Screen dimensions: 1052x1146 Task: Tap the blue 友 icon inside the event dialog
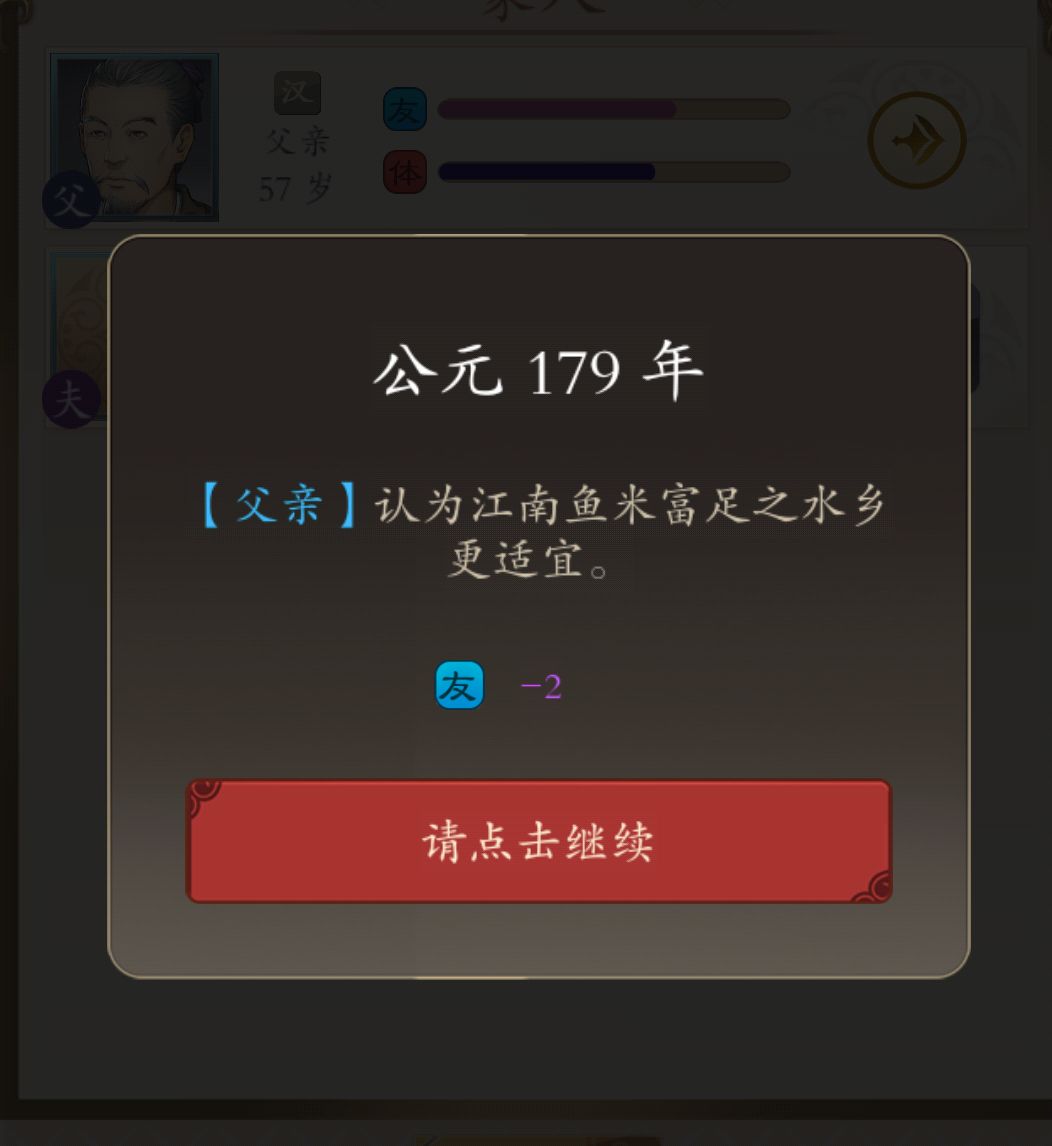[x=459, y=685]
